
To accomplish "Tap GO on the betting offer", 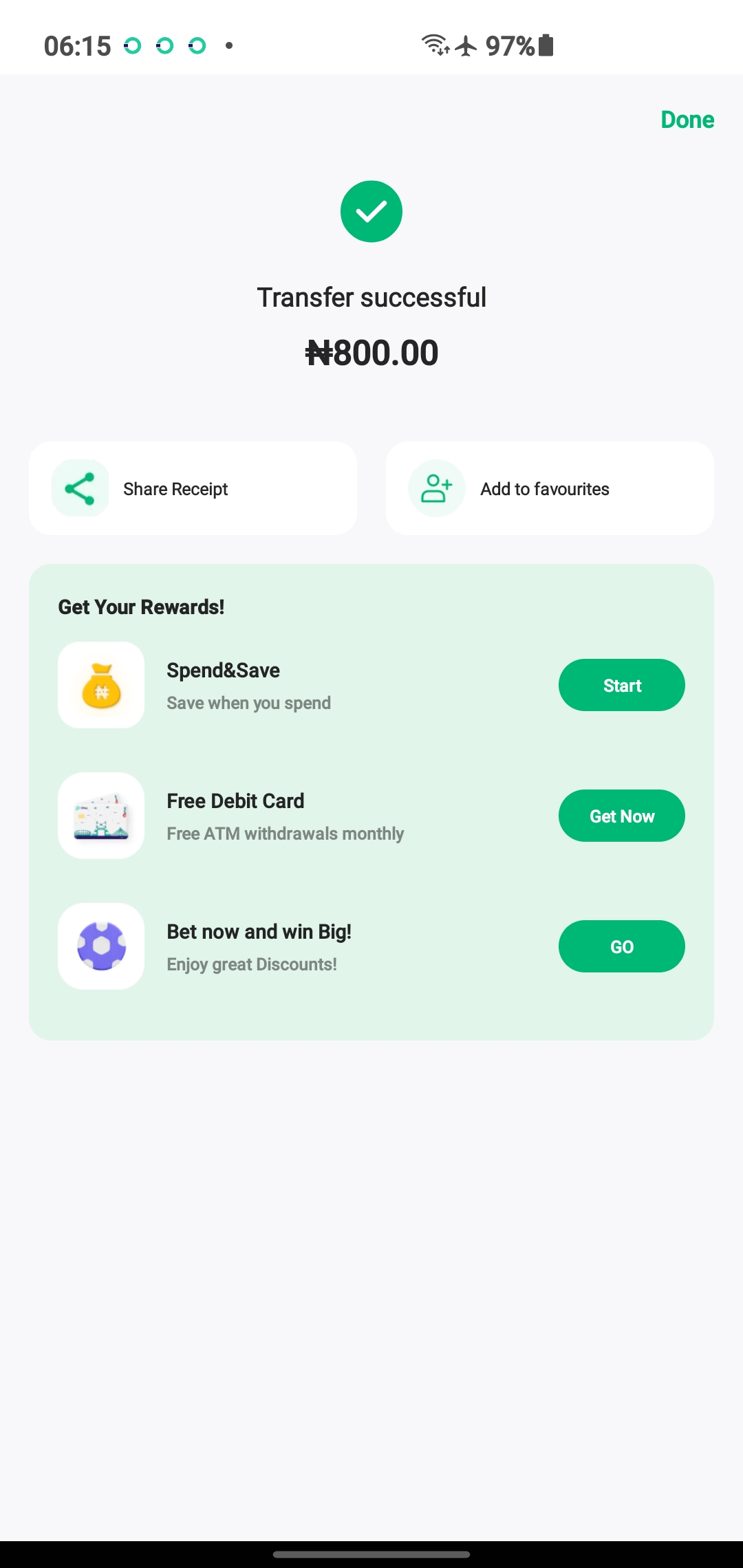I will point(621,947).
